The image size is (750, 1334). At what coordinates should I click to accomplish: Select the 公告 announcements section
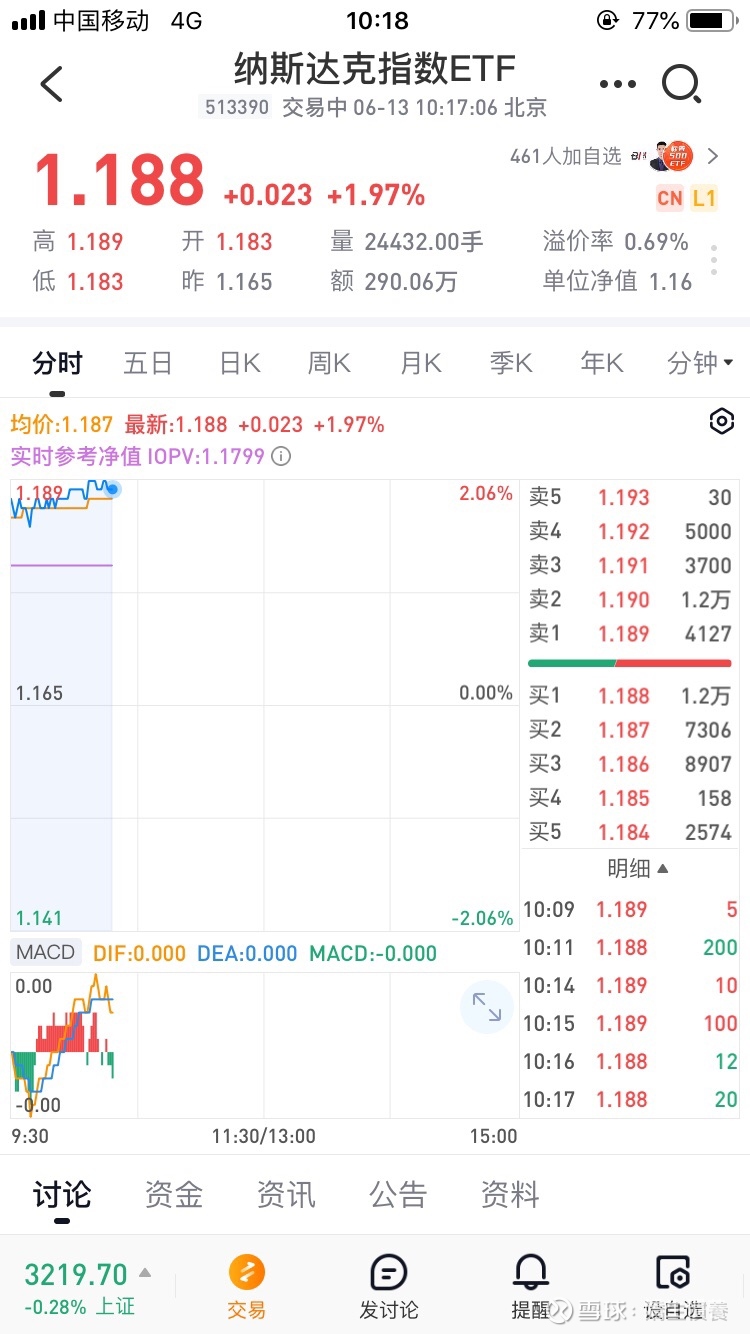tap(397, 1194)
